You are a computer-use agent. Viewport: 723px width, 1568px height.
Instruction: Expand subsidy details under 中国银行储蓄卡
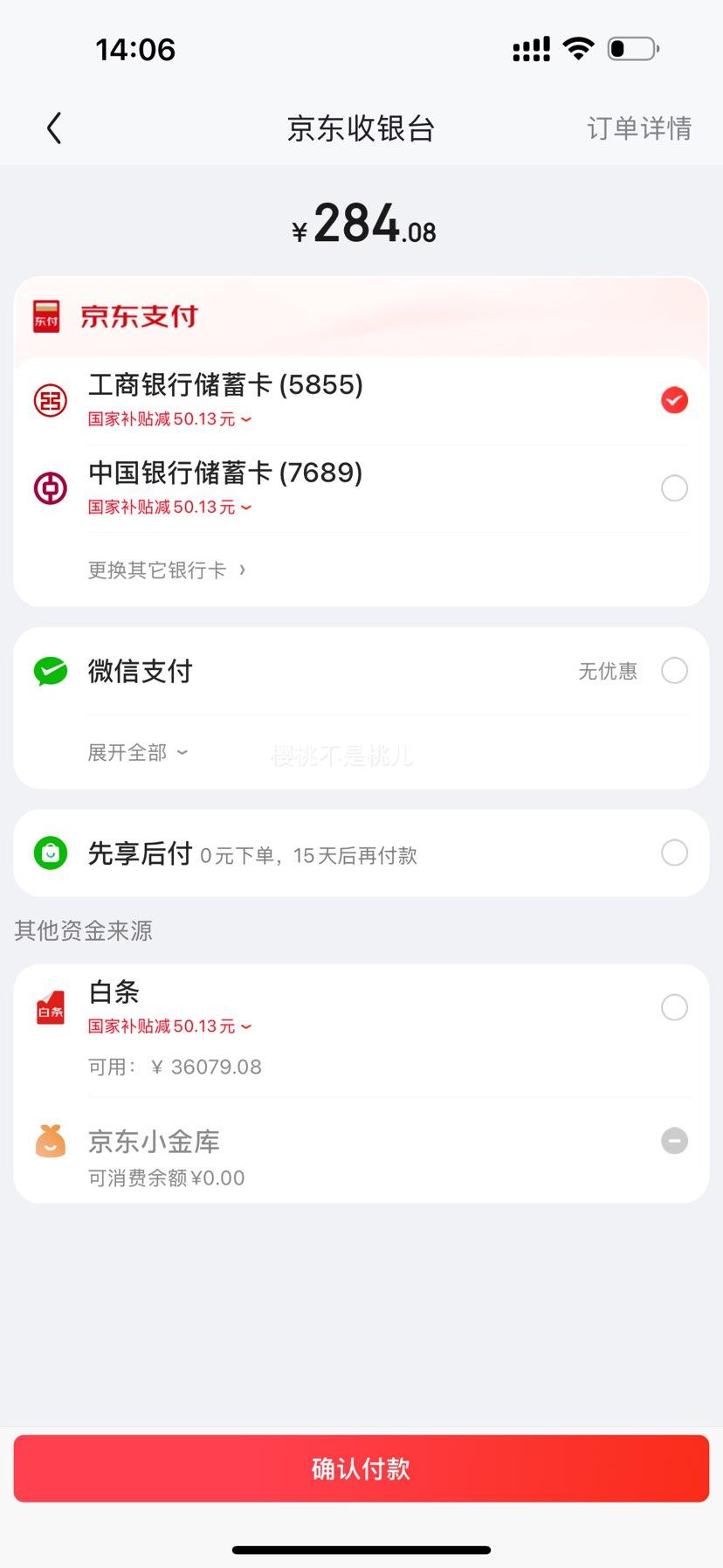[x=169, y=507]
